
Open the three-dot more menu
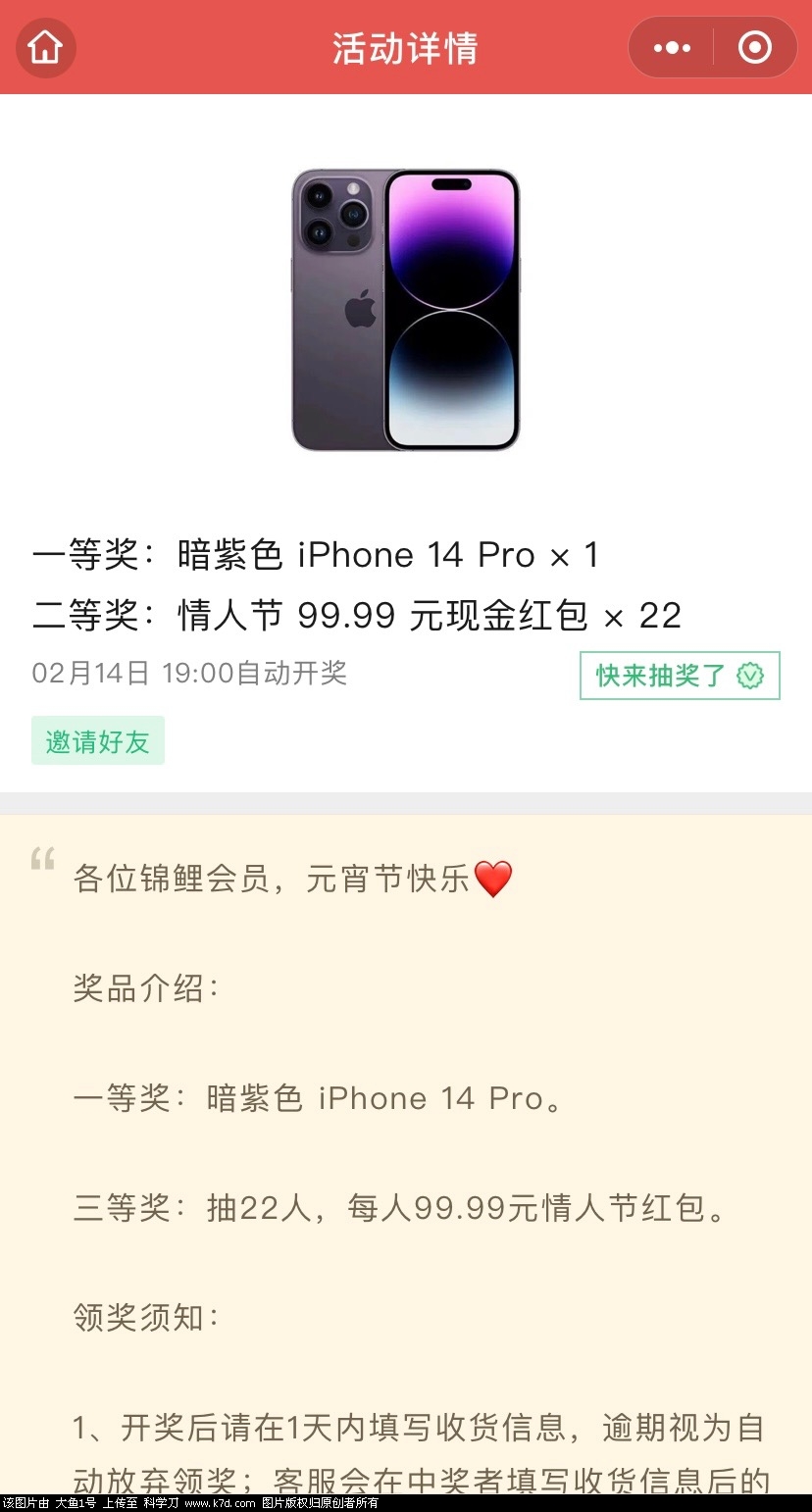(x=672, y=48)
